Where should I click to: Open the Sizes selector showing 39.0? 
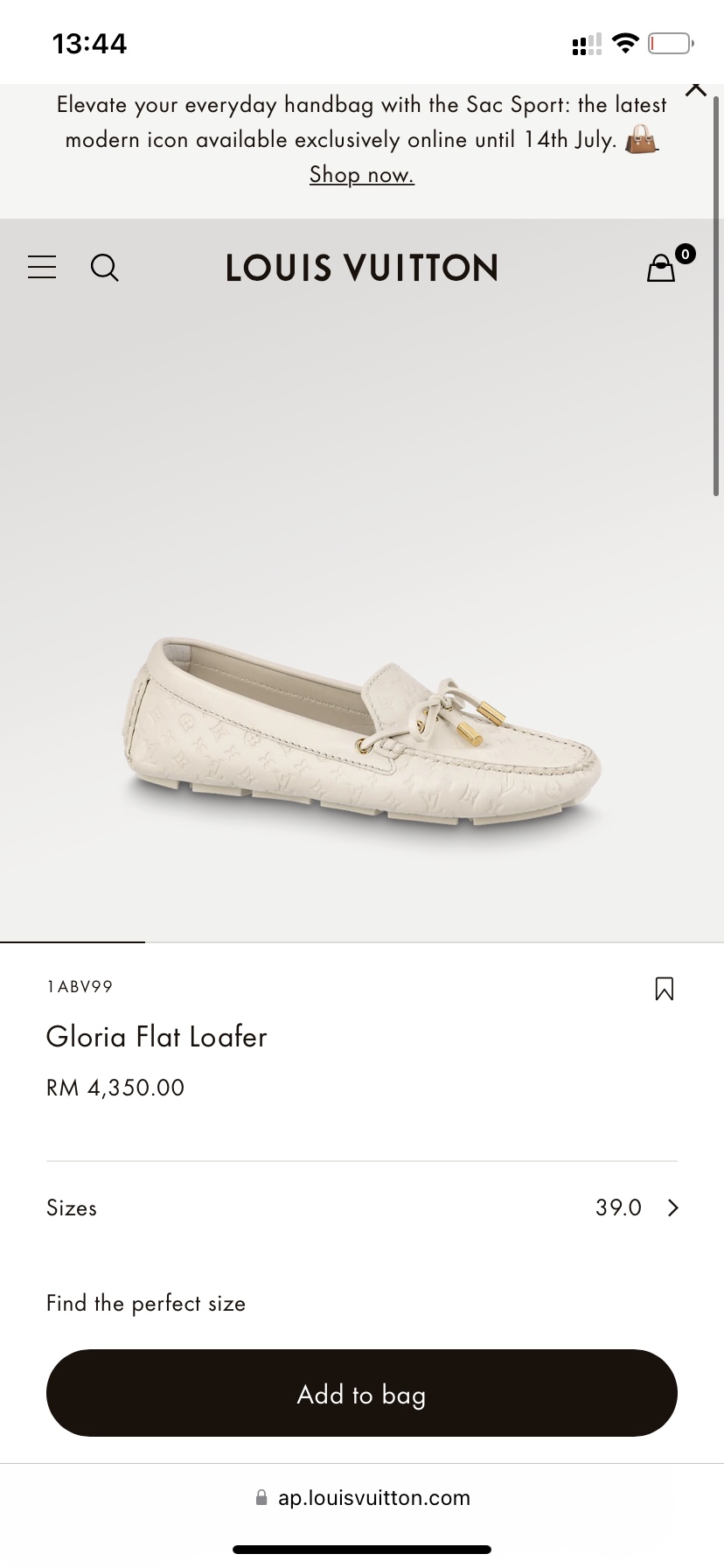(362, 1207)
